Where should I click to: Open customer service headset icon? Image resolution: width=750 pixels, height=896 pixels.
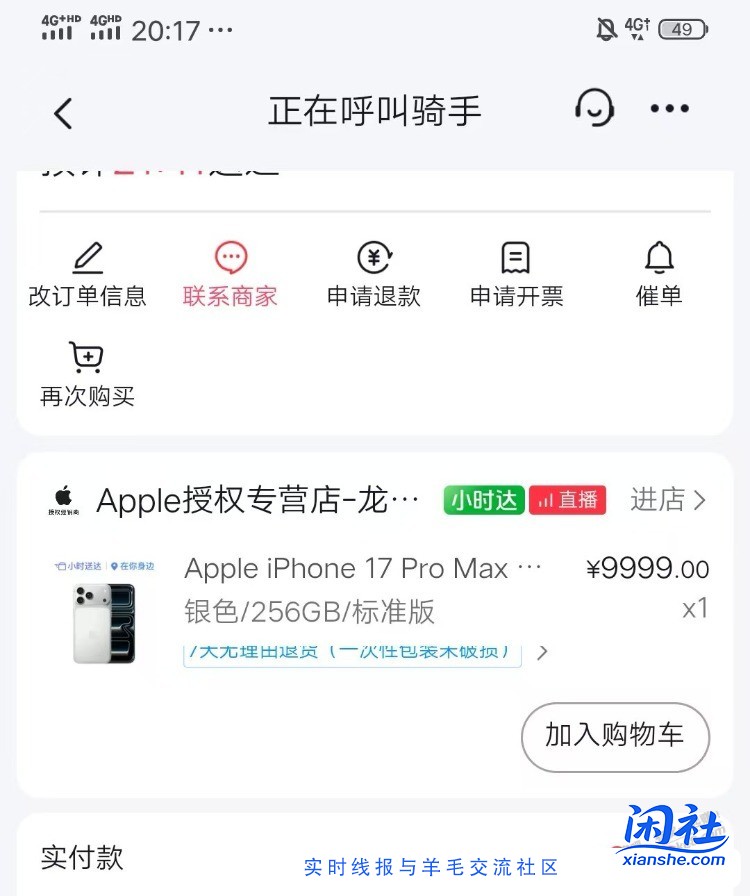coord(595,110)
